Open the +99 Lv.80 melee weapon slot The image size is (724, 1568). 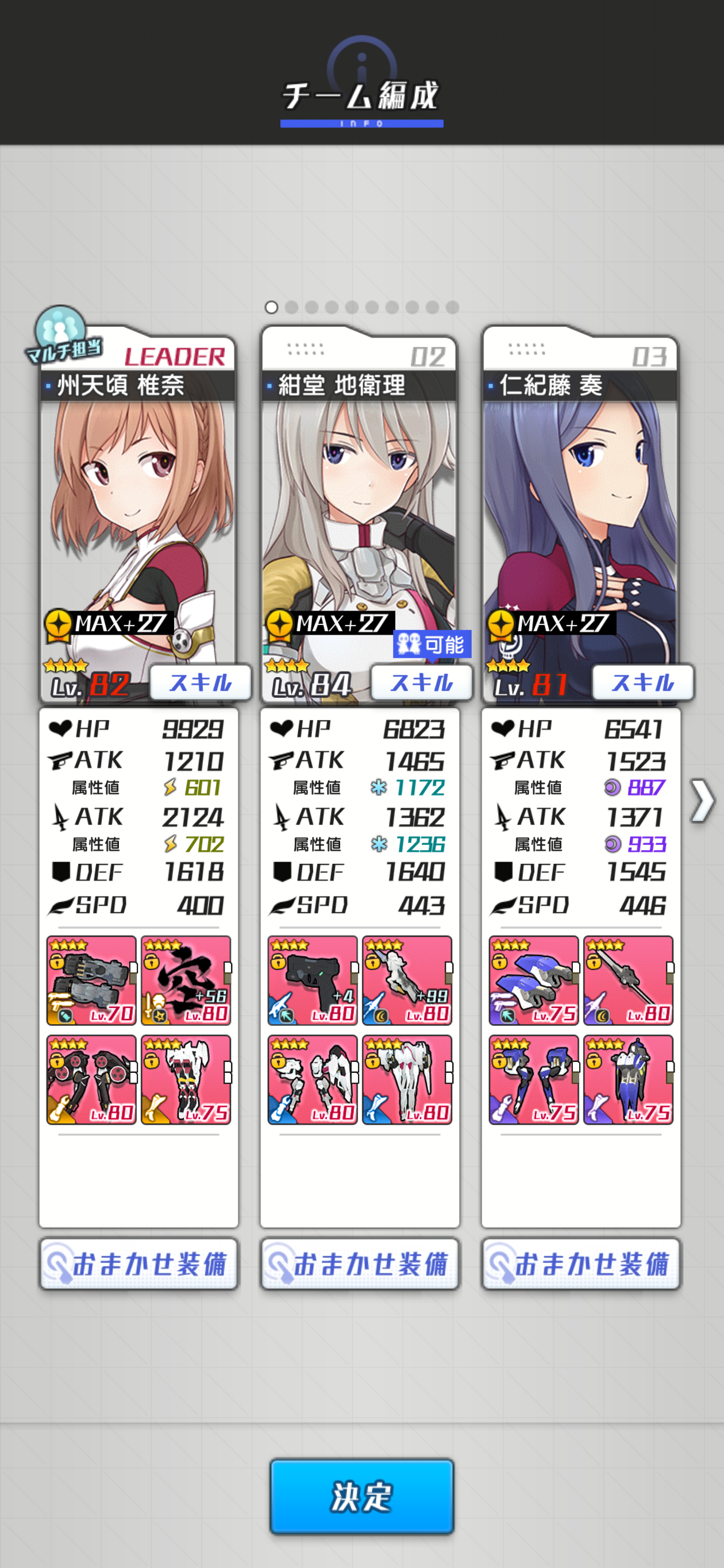(407, 980)
